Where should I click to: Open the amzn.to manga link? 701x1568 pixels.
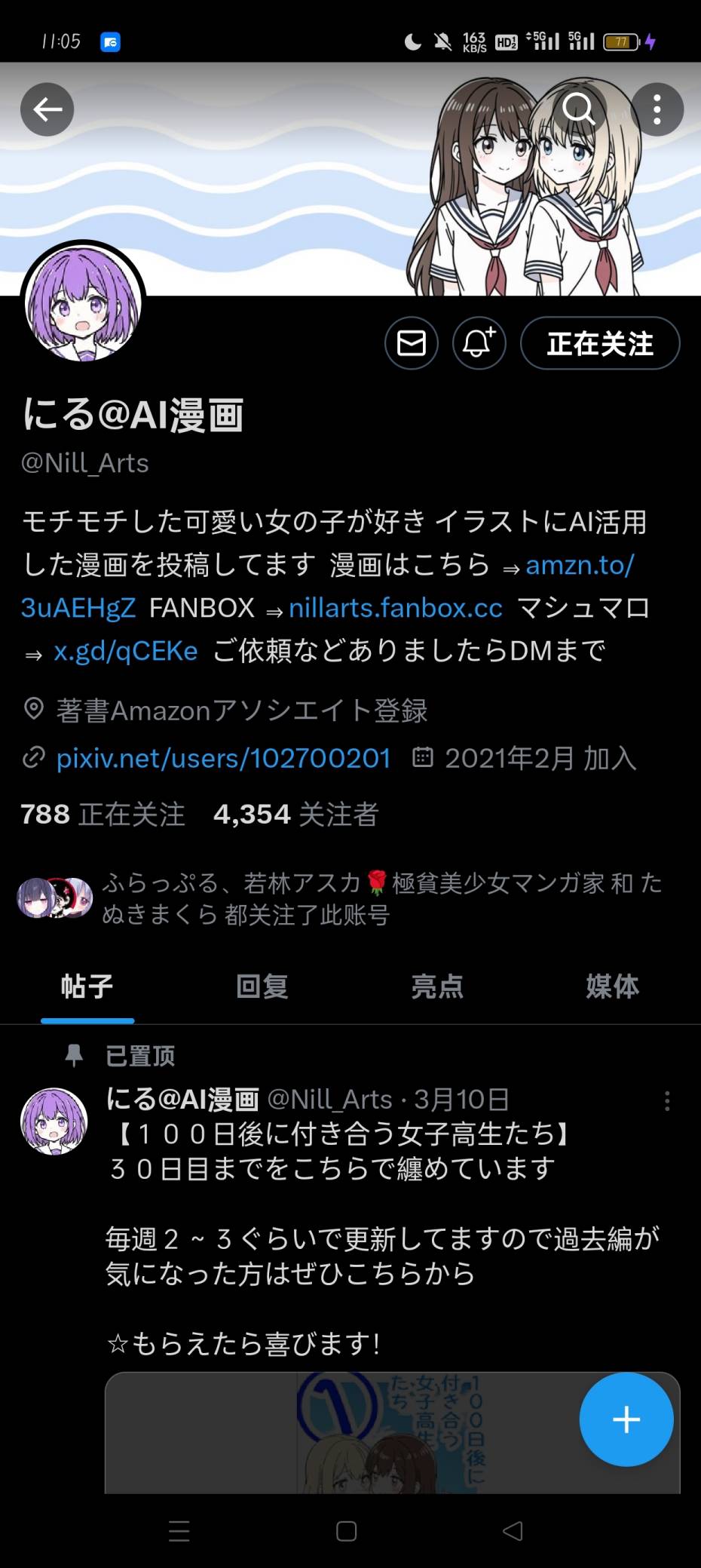tap(580, 565)
